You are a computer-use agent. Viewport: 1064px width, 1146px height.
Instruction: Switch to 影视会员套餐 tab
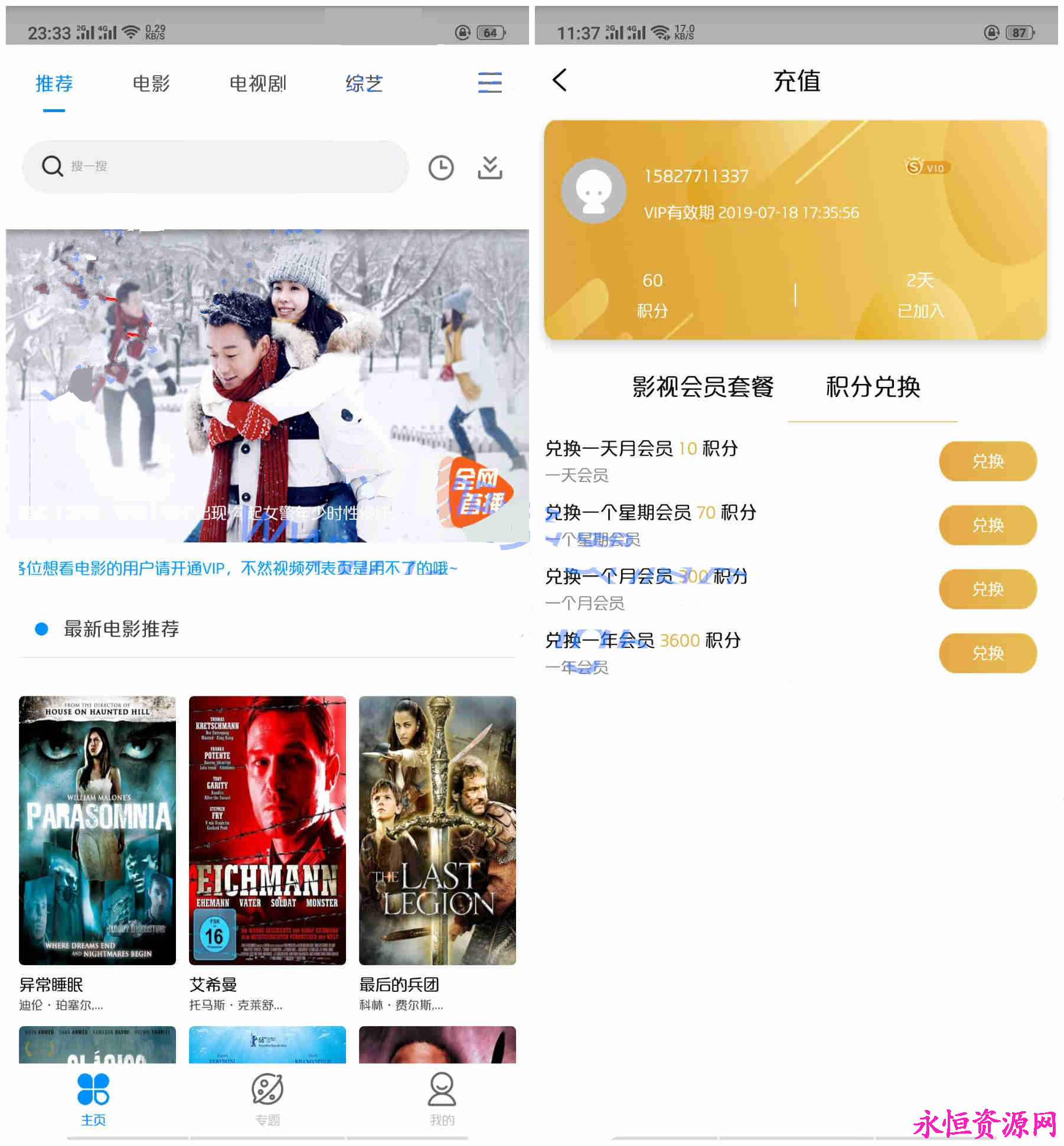click(703, 387)
